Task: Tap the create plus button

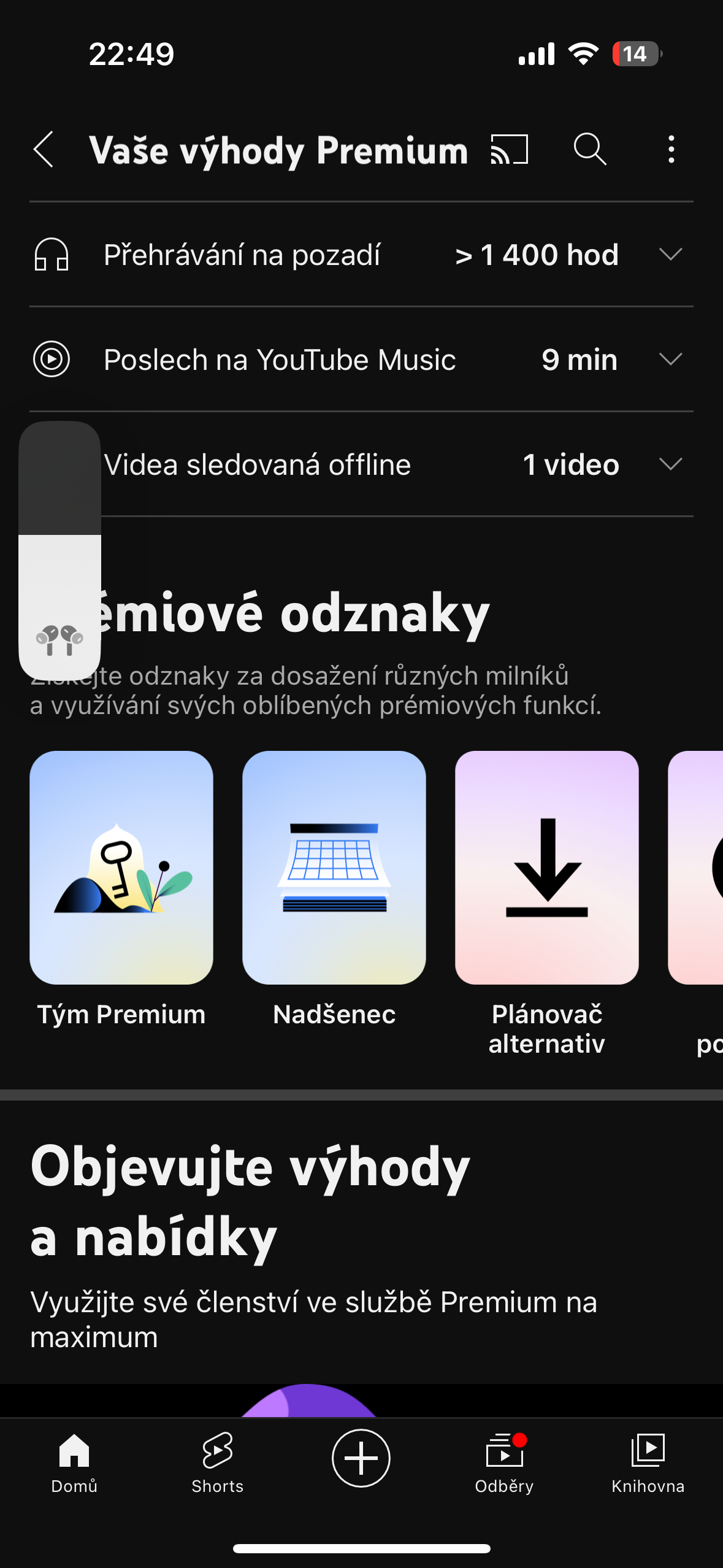Action: pos(361,1458)
